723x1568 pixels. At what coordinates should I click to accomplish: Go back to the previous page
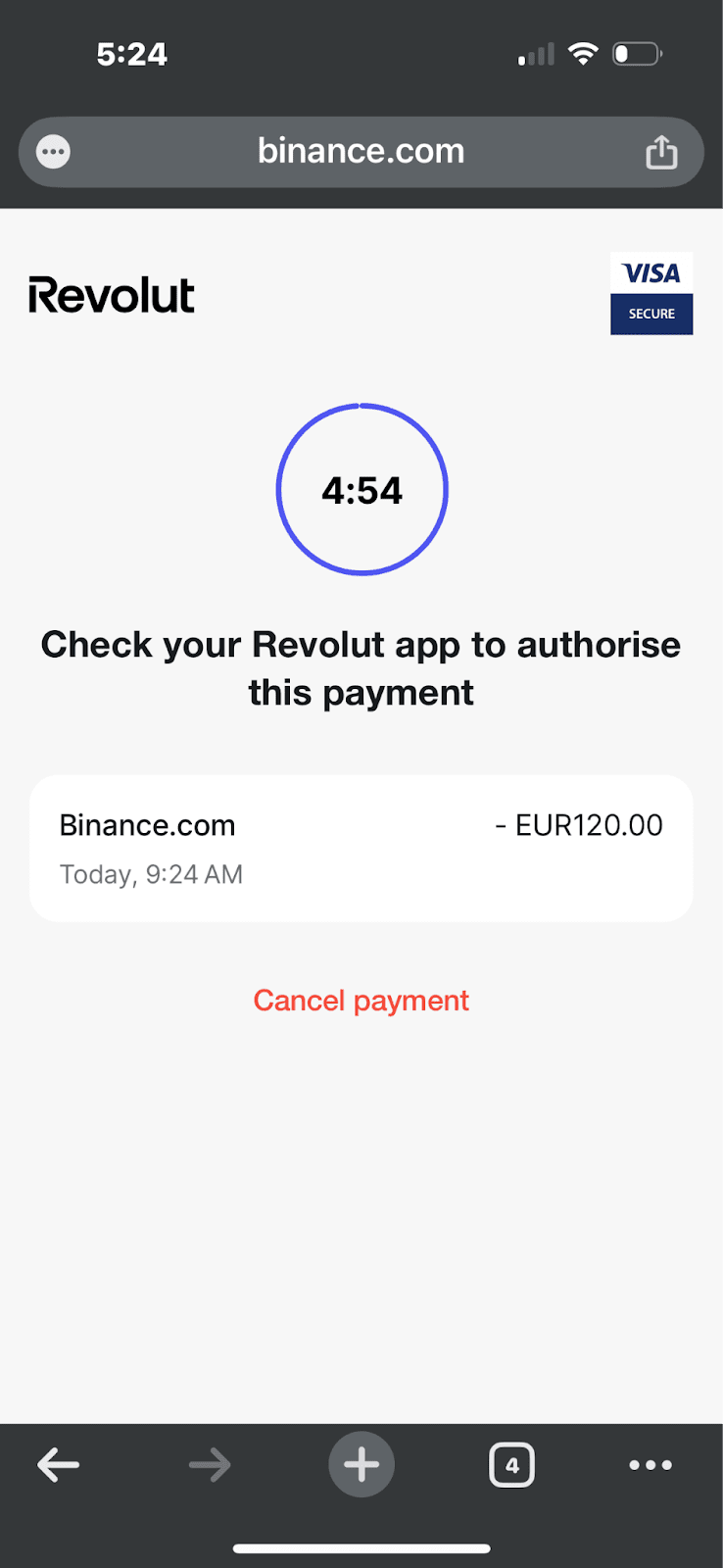point(59,1465)
